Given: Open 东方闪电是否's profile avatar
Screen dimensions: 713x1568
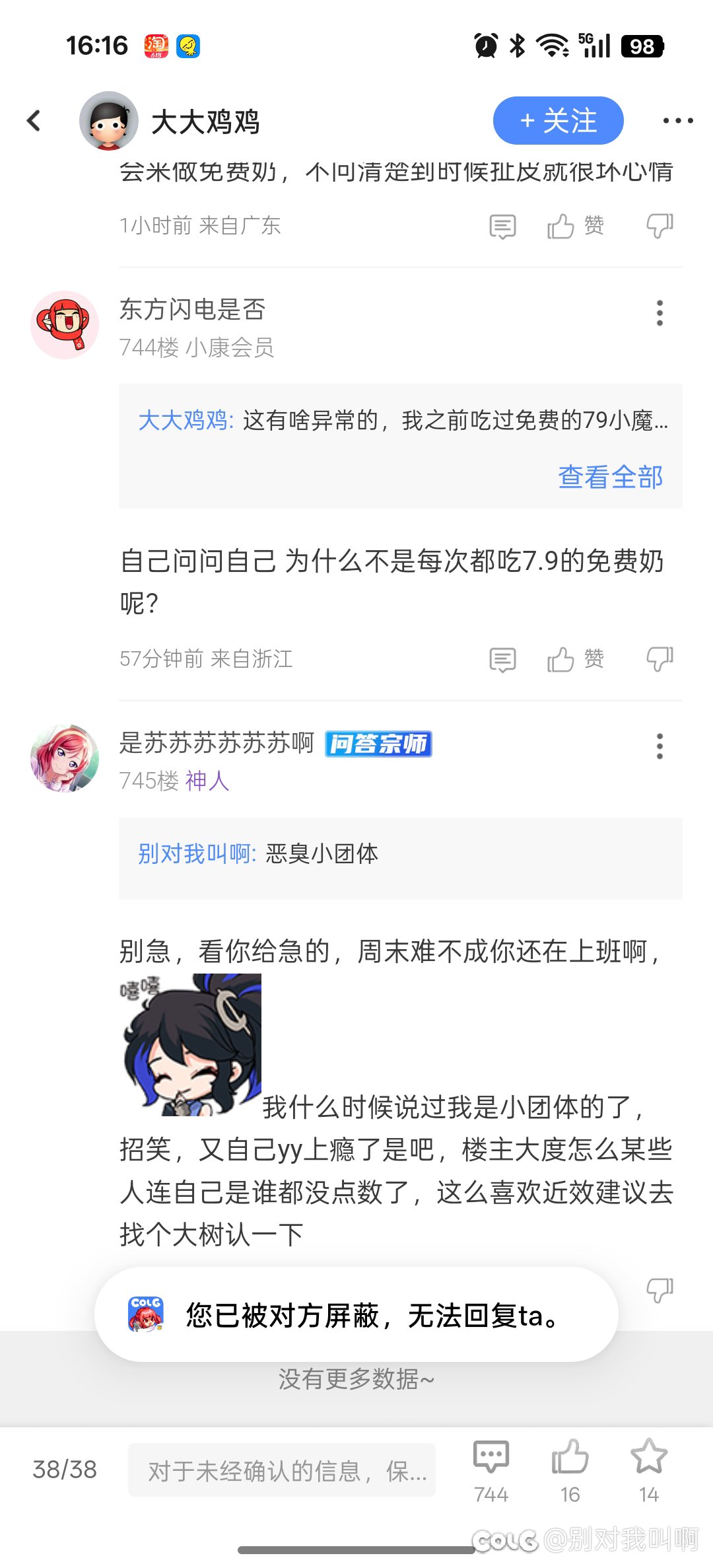Looking at the screenshot, I should click(65, 325).
